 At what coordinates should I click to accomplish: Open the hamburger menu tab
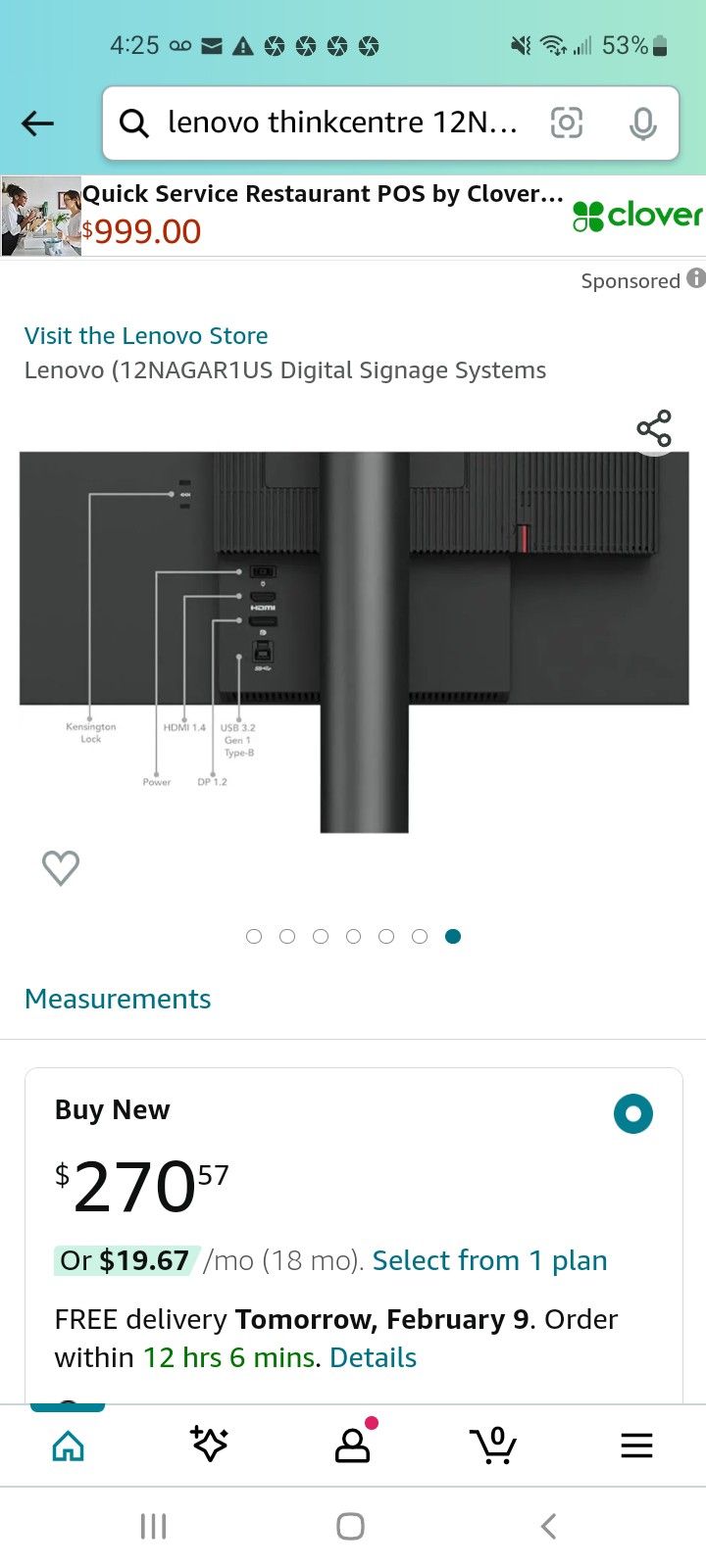(x=636, y=1445)
